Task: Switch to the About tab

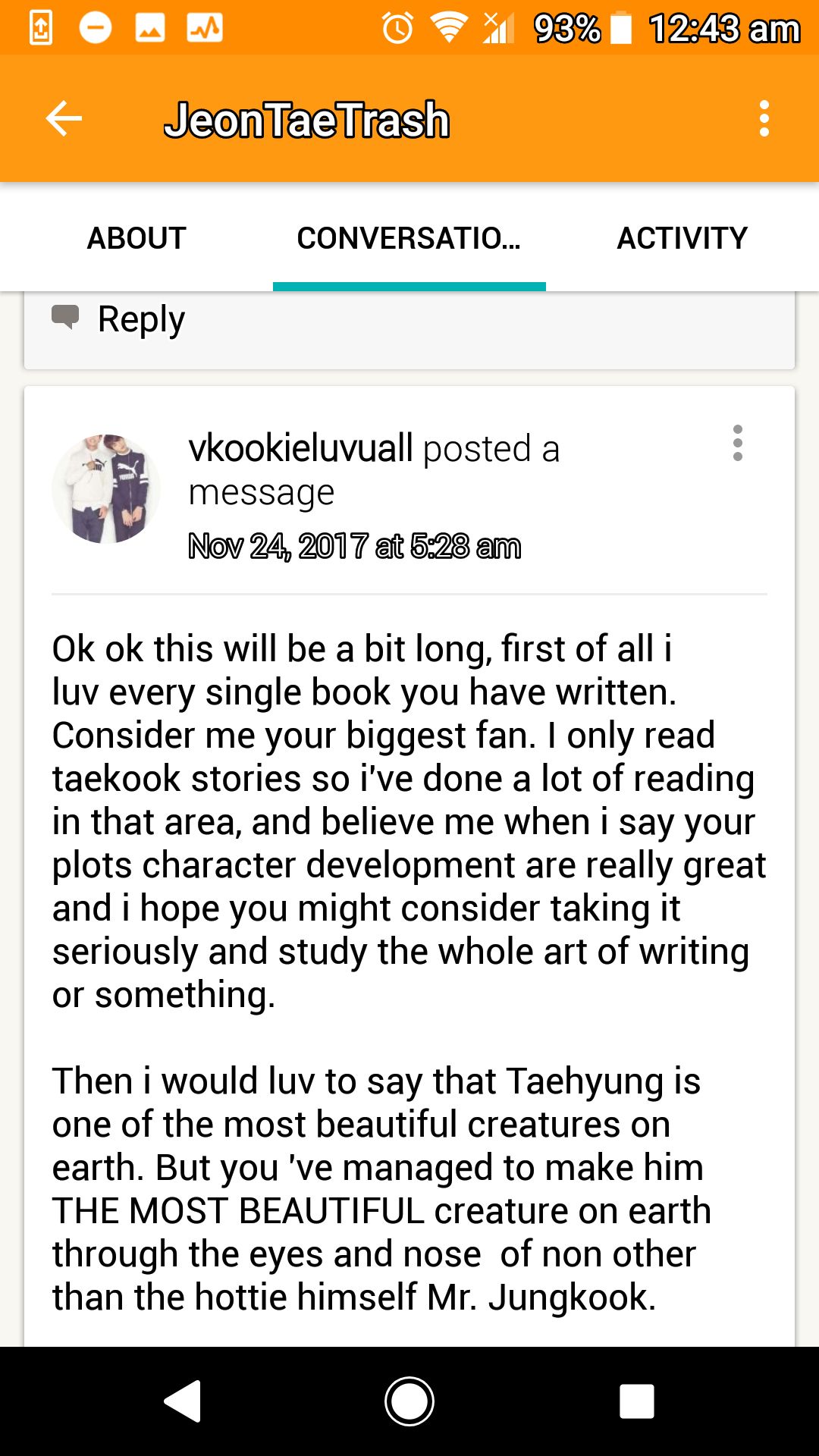Action: tap(136, 238)
